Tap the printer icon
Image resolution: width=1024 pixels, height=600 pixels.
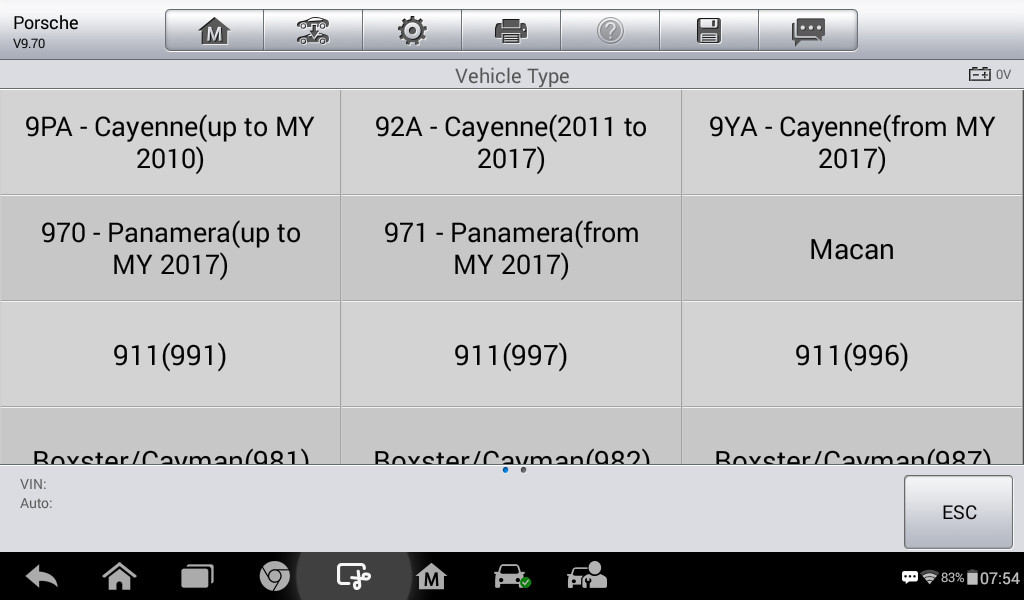point(510,31)
